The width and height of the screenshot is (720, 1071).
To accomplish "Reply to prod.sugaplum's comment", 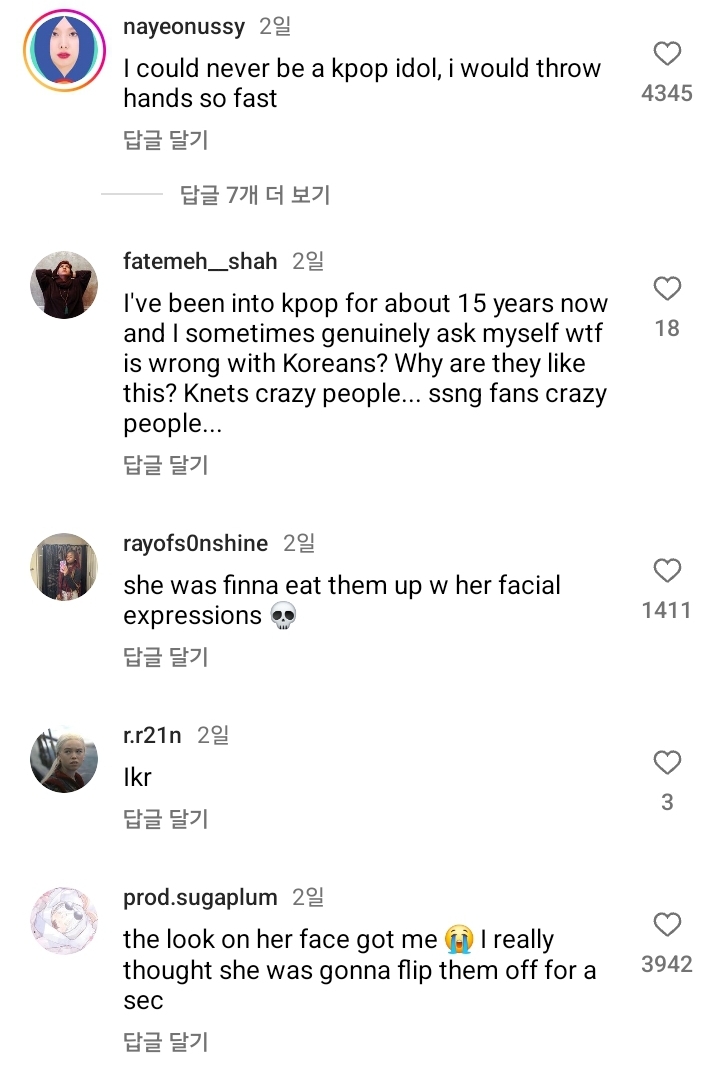I will [166, 1041].
